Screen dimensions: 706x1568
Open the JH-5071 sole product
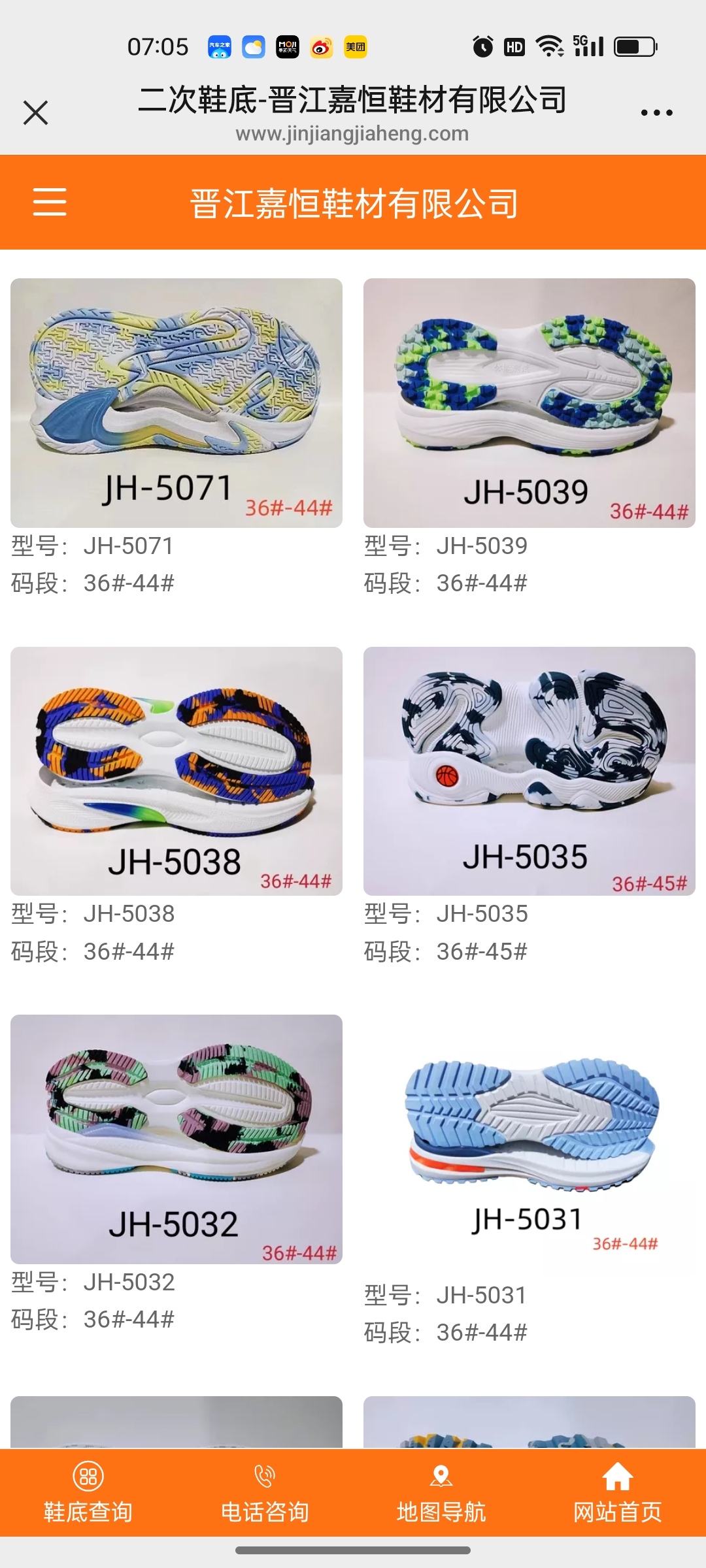point(176,403)
